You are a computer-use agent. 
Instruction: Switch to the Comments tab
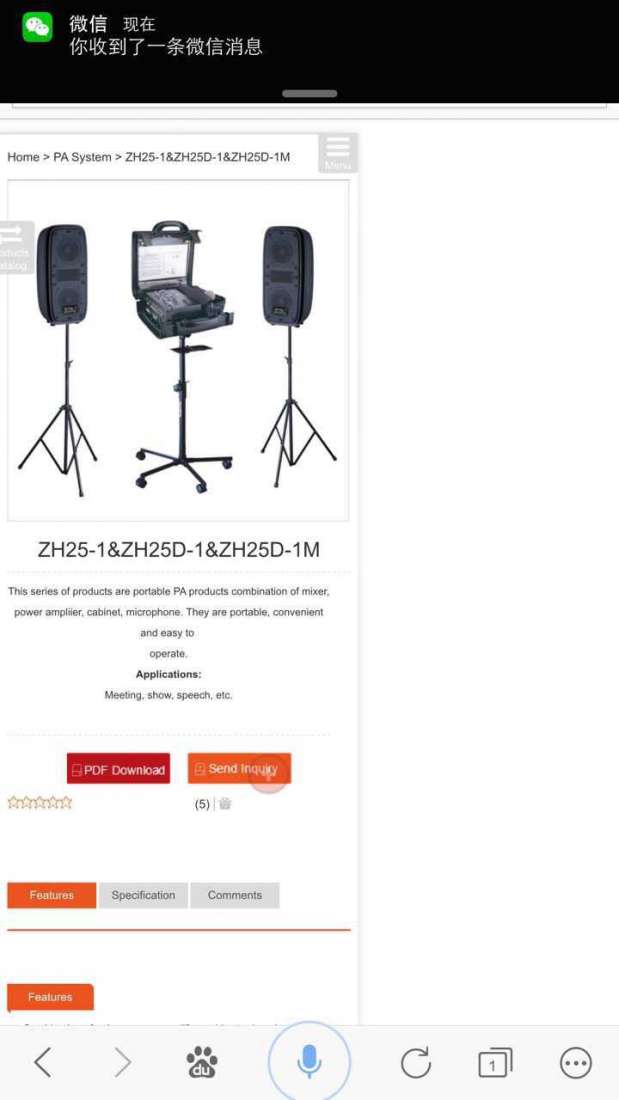tap(235, 895)
